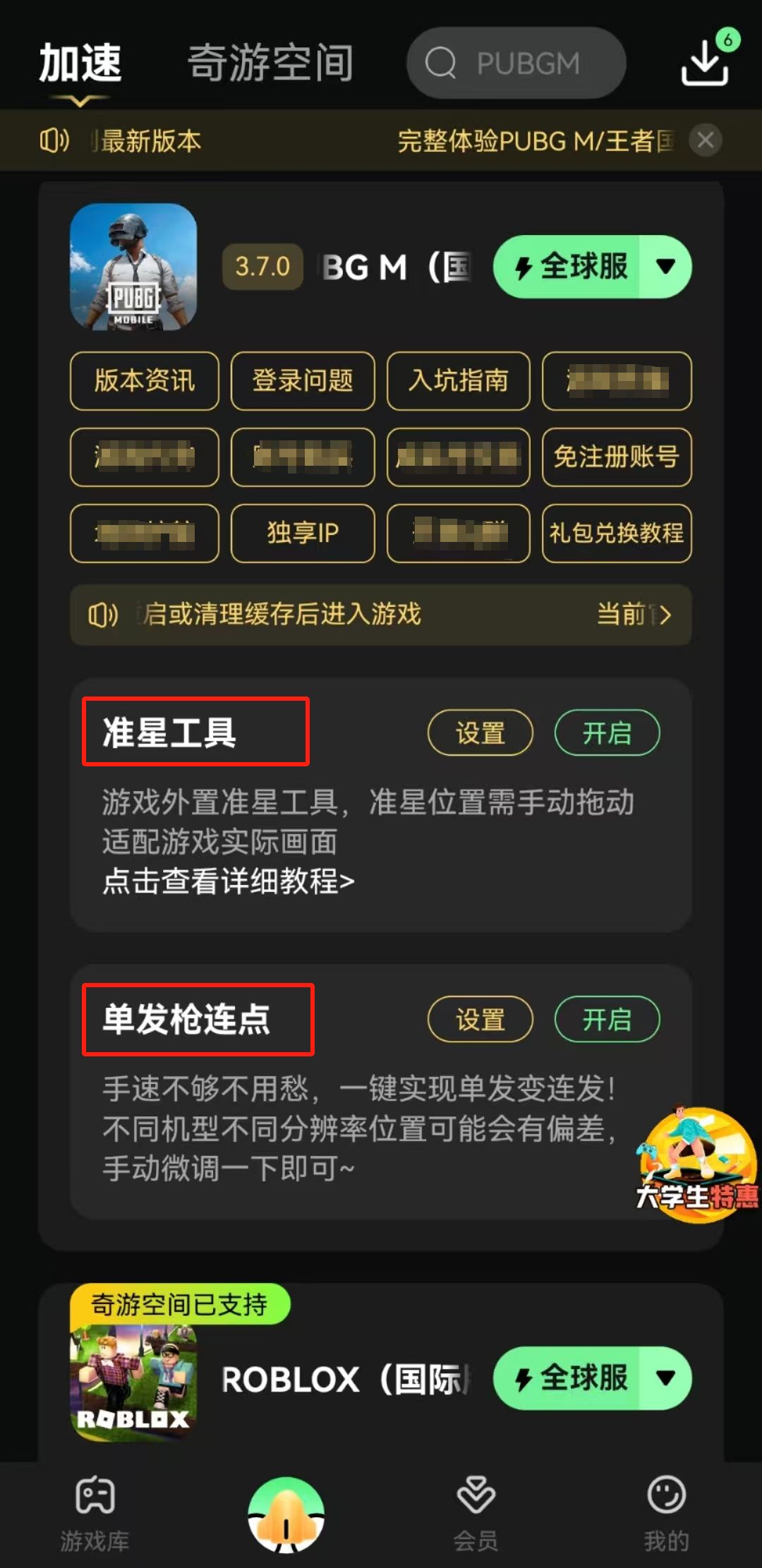Switch to the 奇游空间 tab
Screen dimensions: 762x1568
click(270, 62)
